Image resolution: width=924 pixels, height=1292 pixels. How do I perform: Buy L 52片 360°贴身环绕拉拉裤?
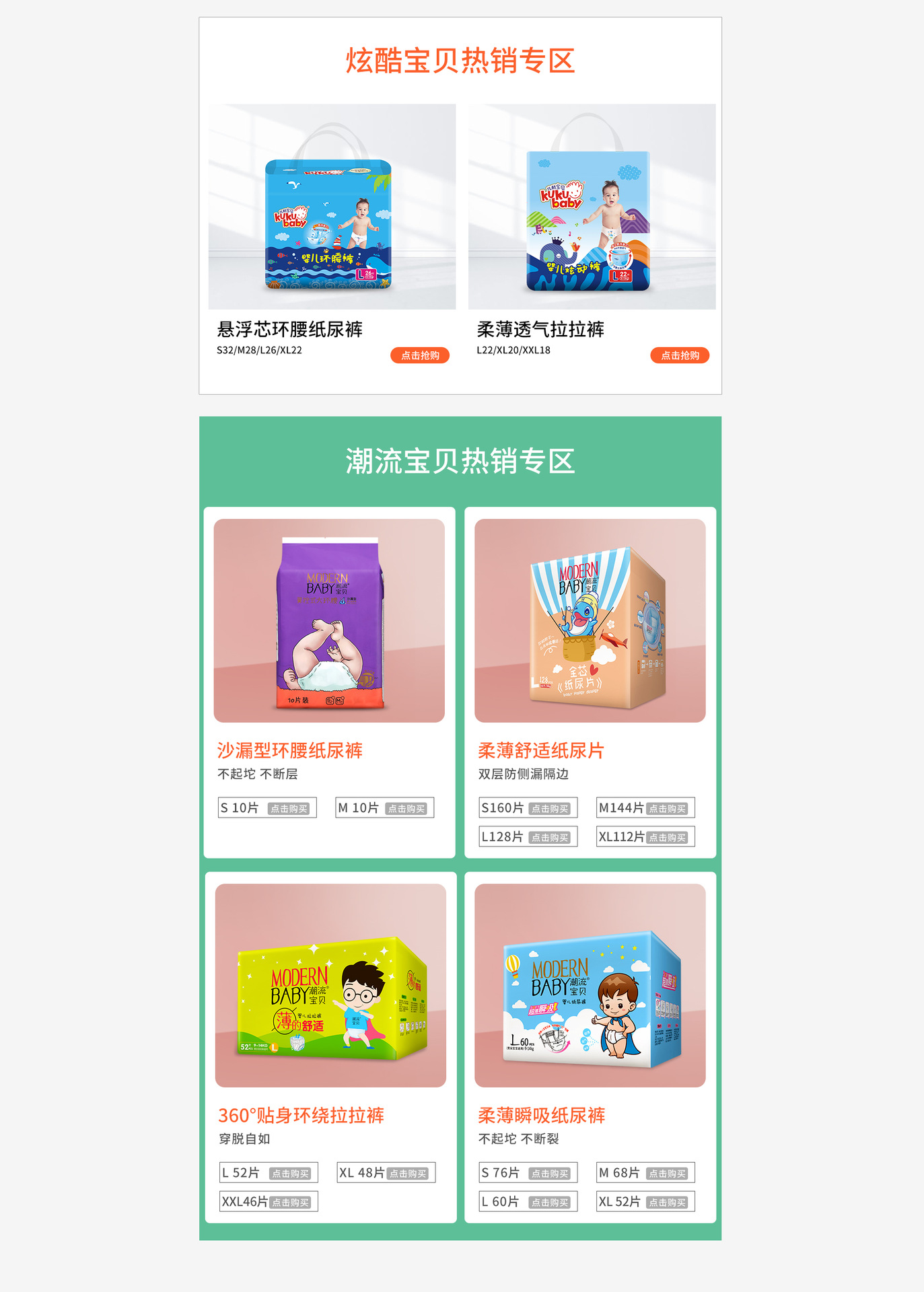coord(290,1174)
